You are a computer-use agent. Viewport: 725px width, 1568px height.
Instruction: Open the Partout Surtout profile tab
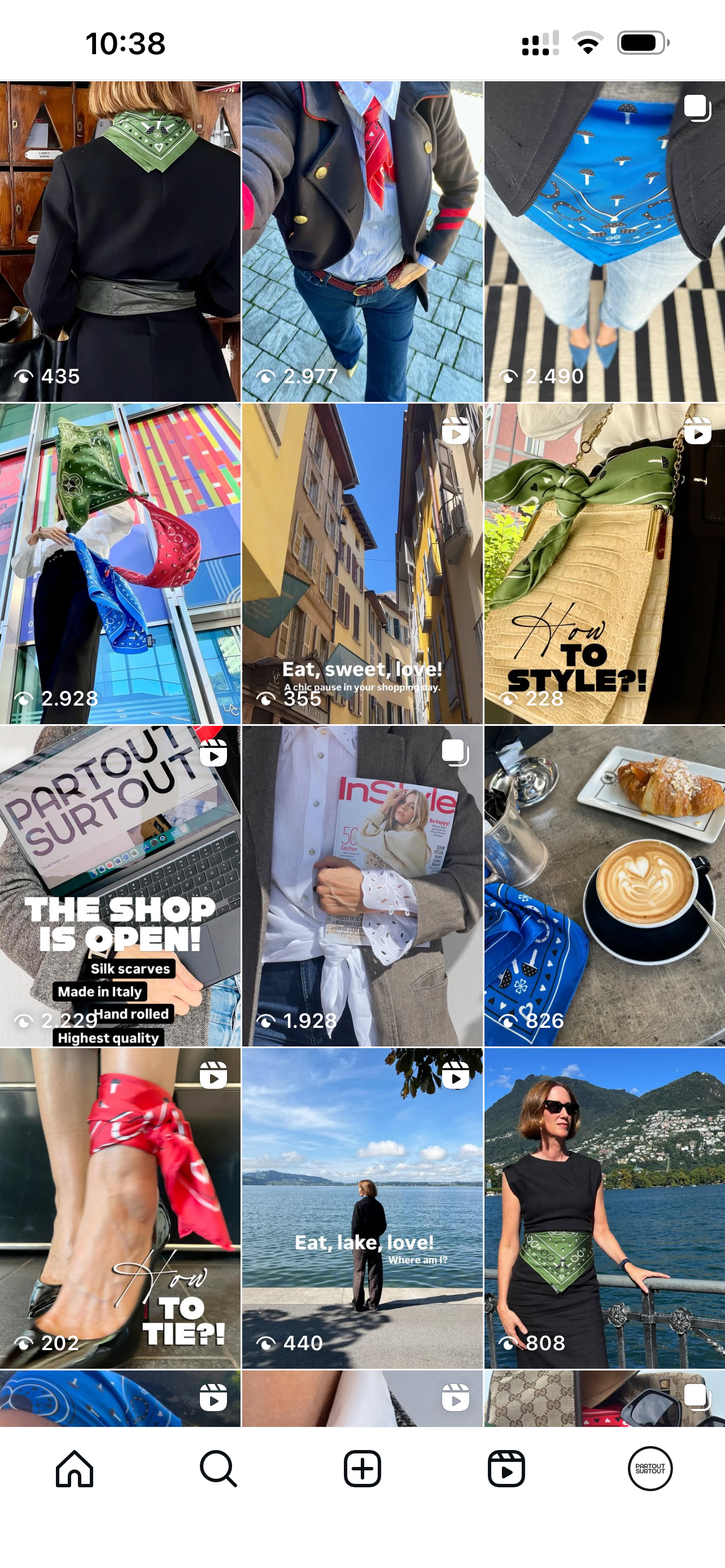click(x=649, y=1468)
